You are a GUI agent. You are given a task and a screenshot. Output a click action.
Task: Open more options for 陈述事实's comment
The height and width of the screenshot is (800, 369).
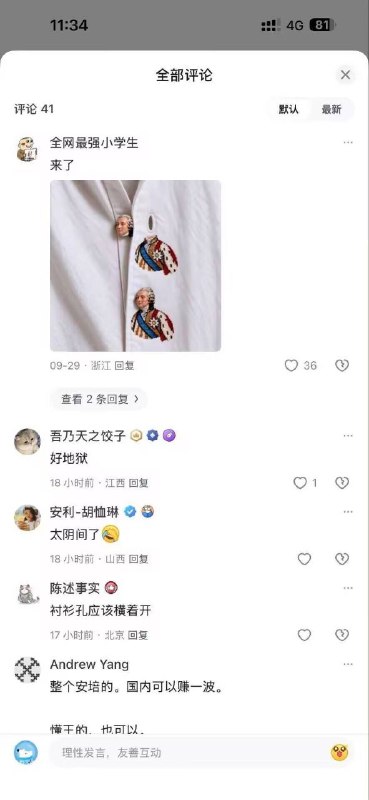[x=348, y=588]
